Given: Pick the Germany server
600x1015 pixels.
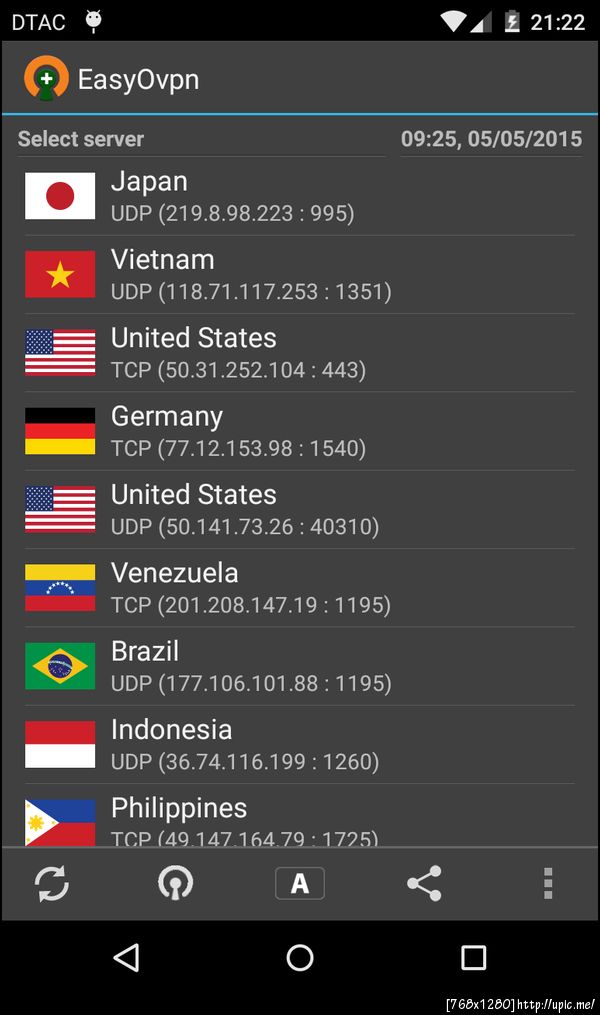Looking at the screenshot, I should 299,431.
